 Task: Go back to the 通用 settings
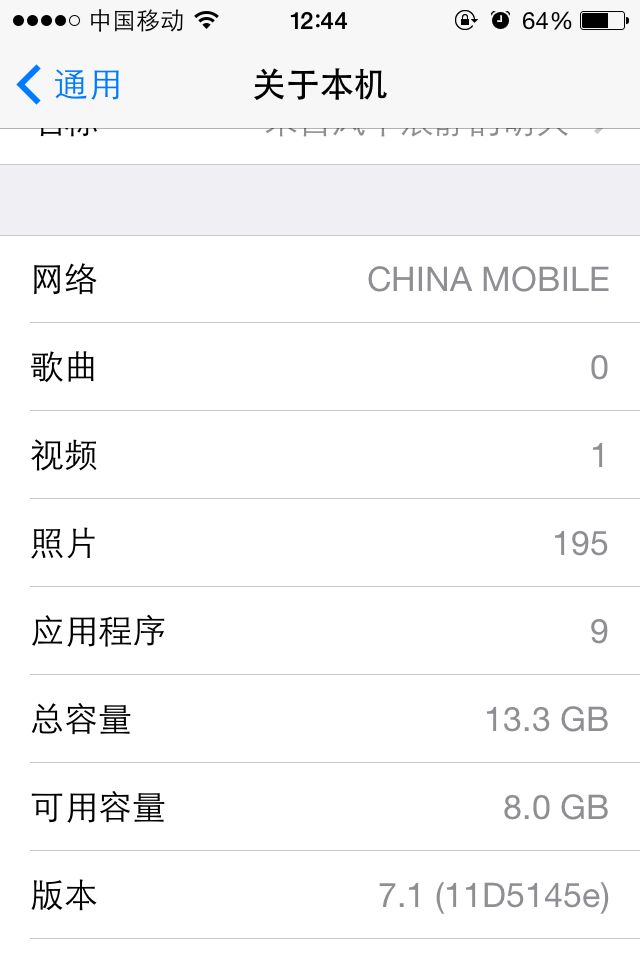[x=69, y=84]
